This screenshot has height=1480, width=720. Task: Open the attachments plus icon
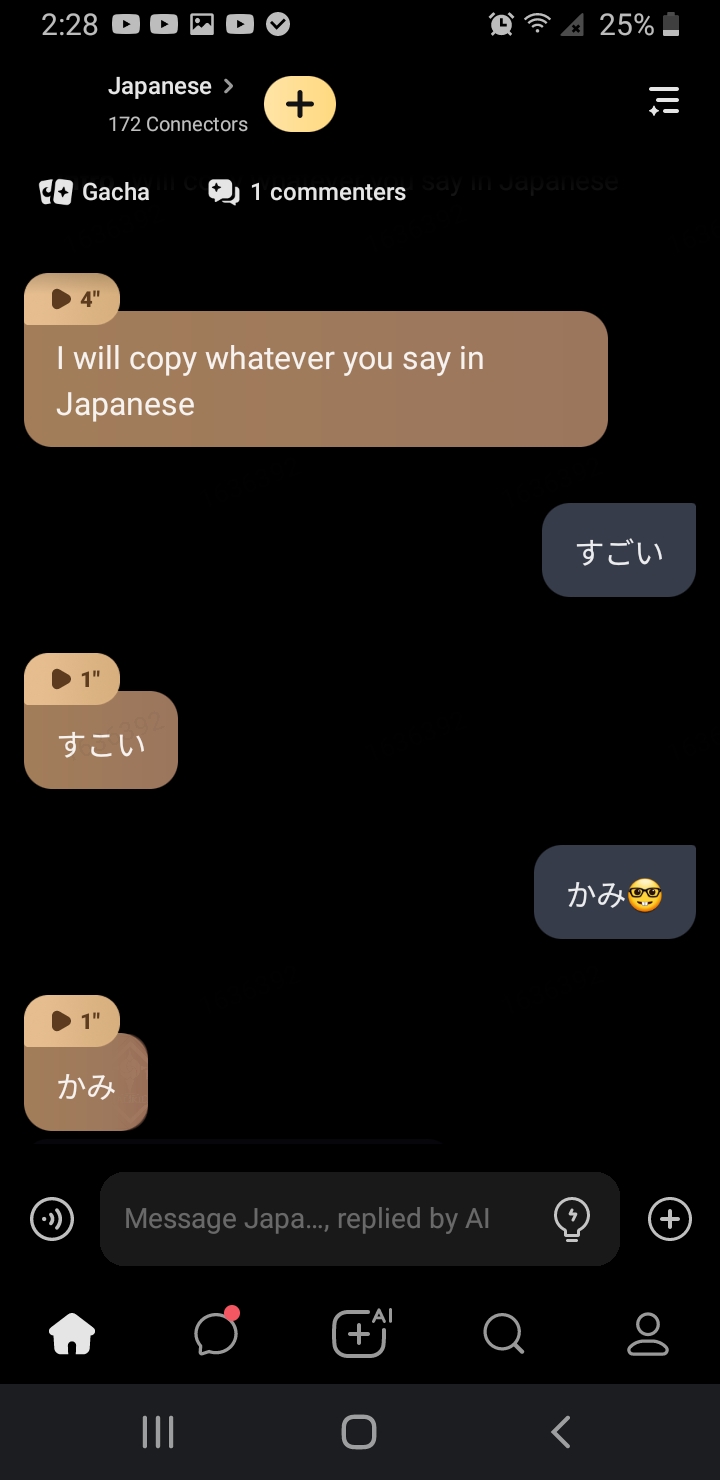(x=670, y=1219)
